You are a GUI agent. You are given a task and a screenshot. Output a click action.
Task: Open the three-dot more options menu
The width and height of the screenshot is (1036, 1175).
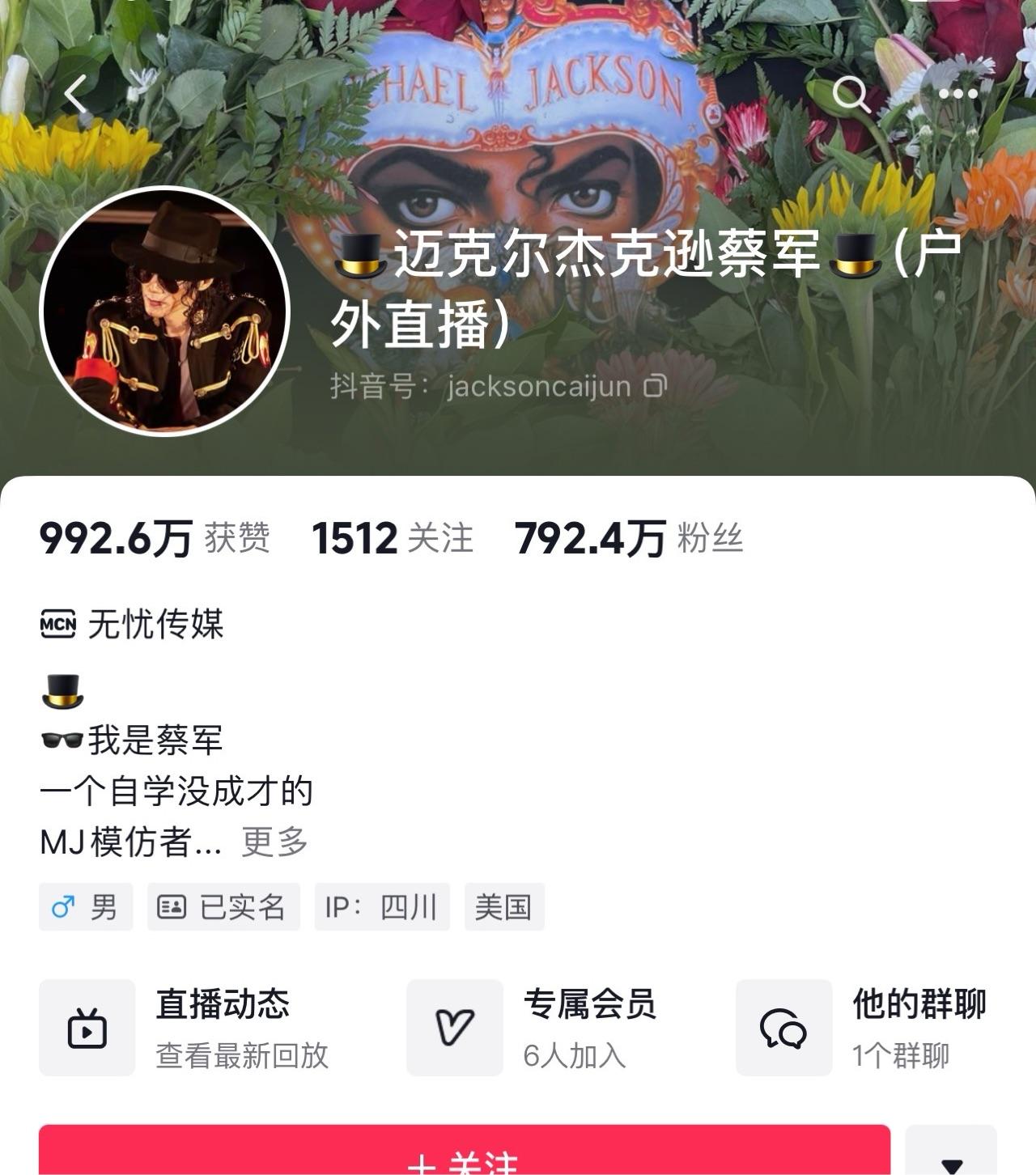[x=959, y=94]
